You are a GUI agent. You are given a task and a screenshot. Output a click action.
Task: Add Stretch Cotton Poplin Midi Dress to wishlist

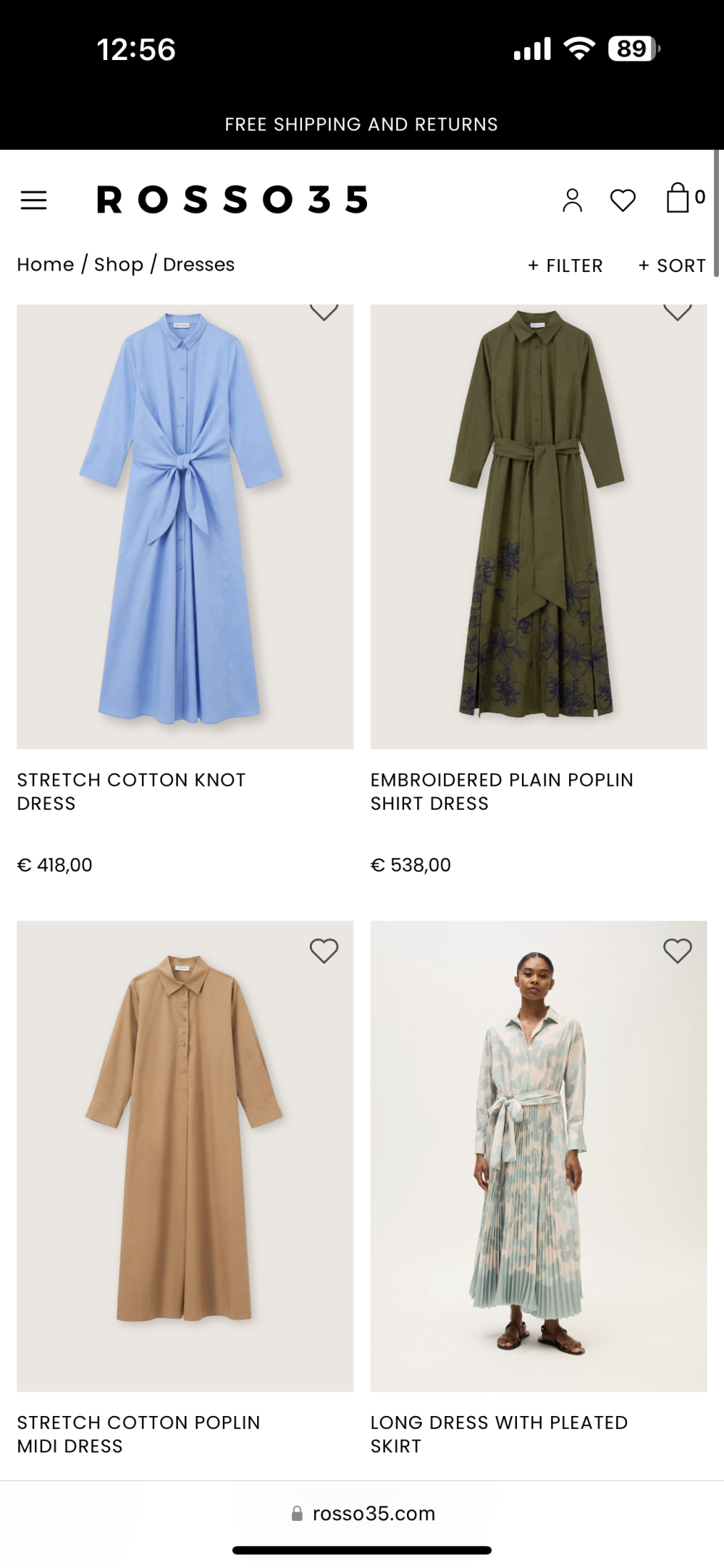point(324,950)
